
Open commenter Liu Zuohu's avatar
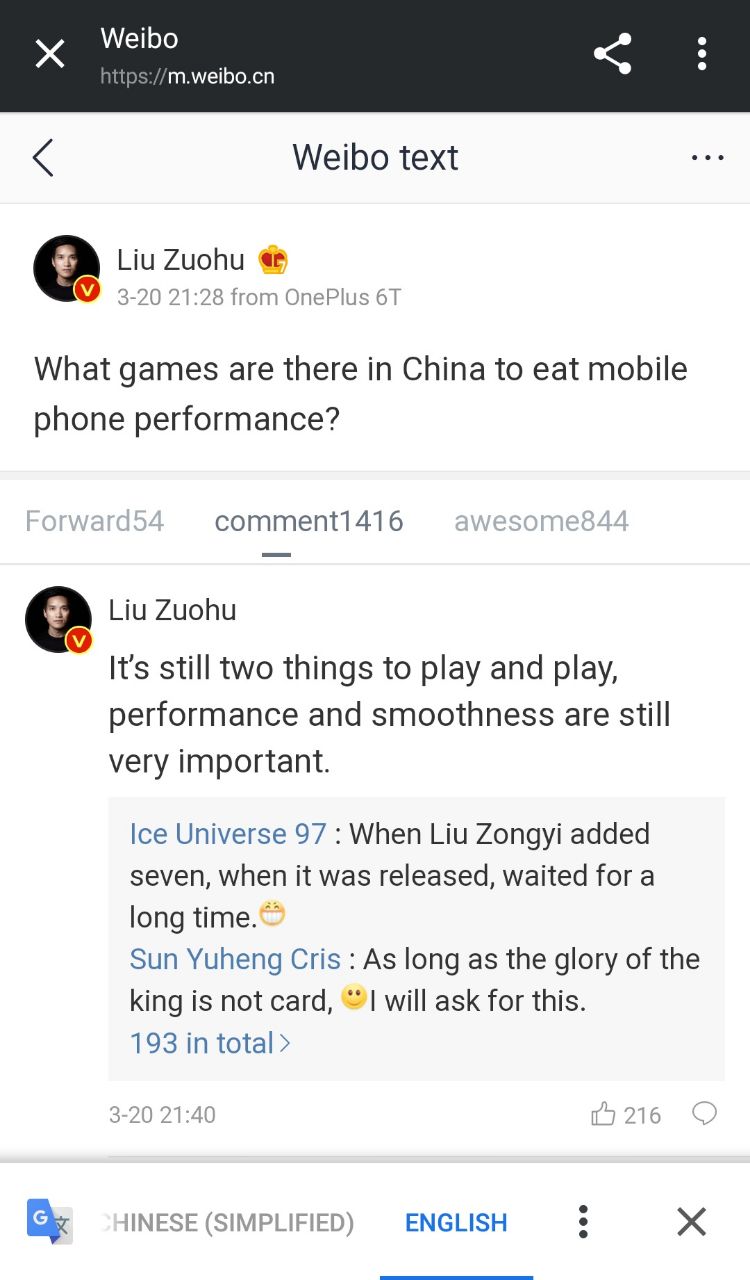click(58, 620)
